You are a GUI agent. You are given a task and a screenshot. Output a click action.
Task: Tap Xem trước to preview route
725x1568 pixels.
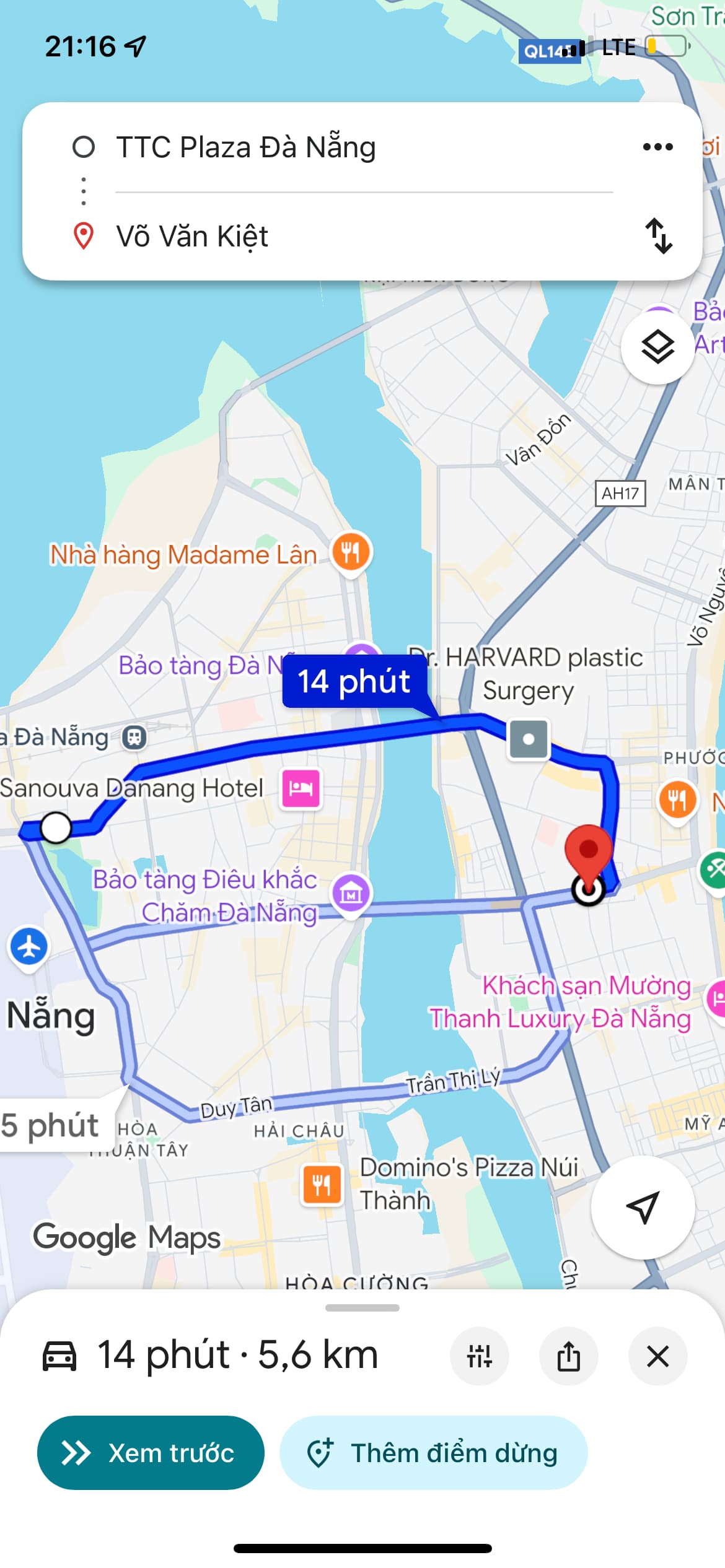click(x=151, y=1453)
